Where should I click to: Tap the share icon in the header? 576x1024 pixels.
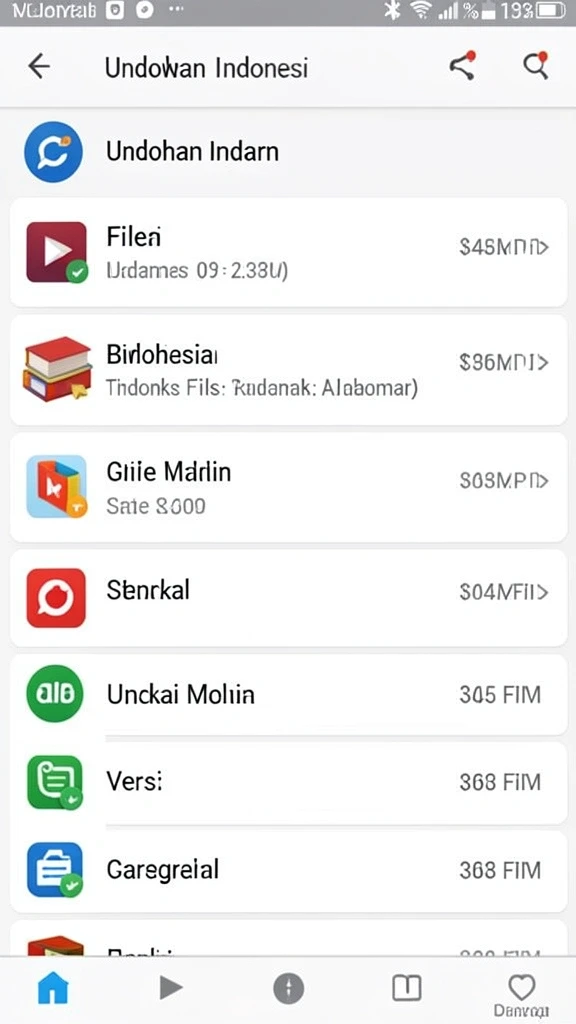(x=462, y=67)
